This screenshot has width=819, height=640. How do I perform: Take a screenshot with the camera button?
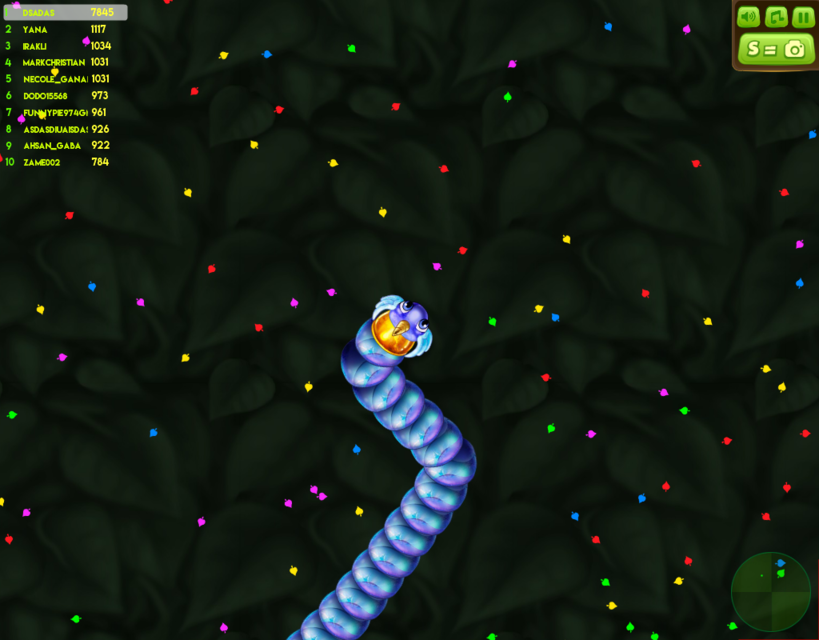tap(777, 49)
